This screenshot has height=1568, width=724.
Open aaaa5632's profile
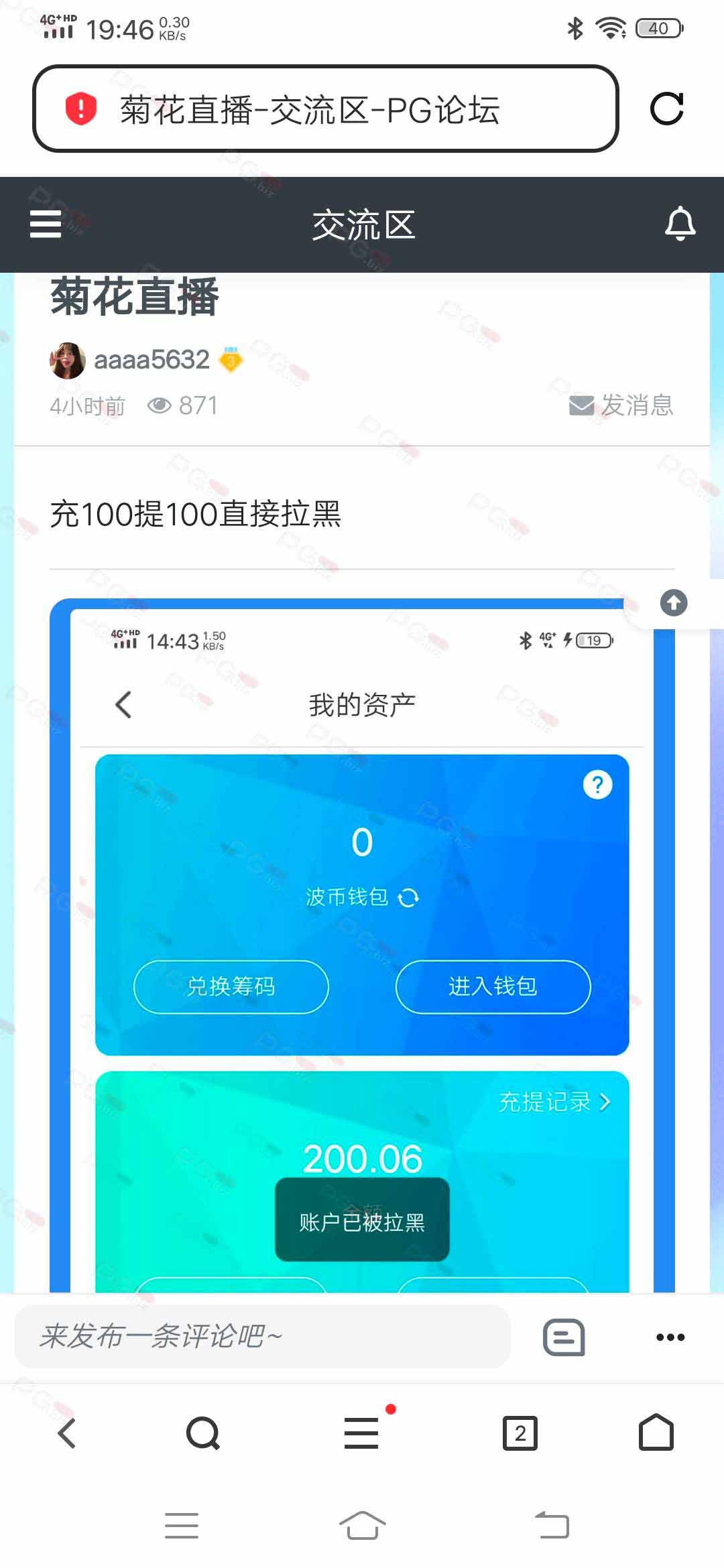tap(151, 360)
